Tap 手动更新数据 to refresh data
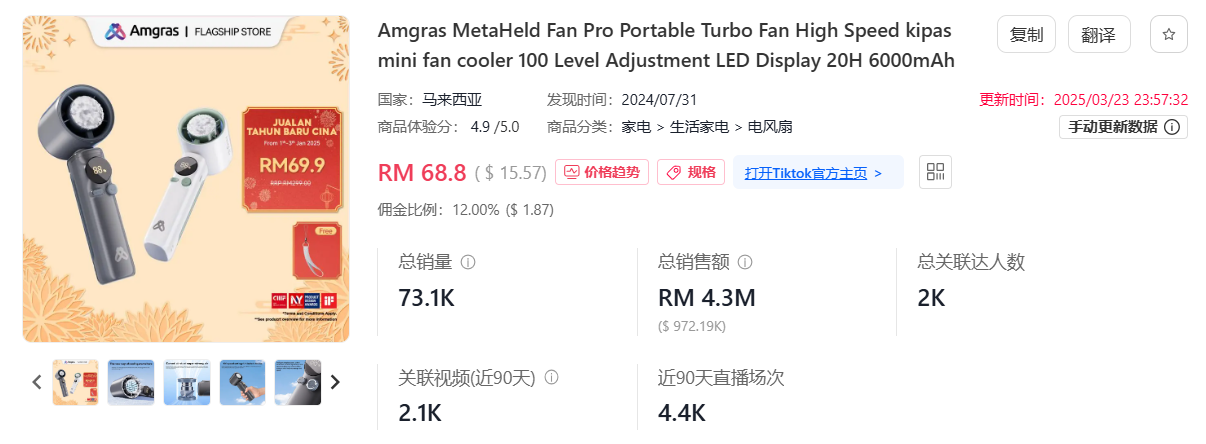This screenshot has width=1206, height=444. 1123,127
